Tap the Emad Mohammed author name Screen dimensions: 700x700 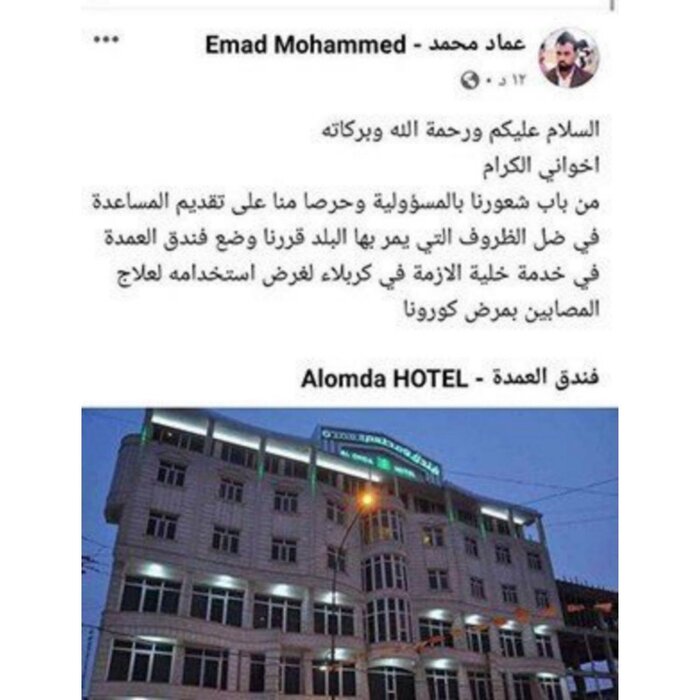click(364, 45)
